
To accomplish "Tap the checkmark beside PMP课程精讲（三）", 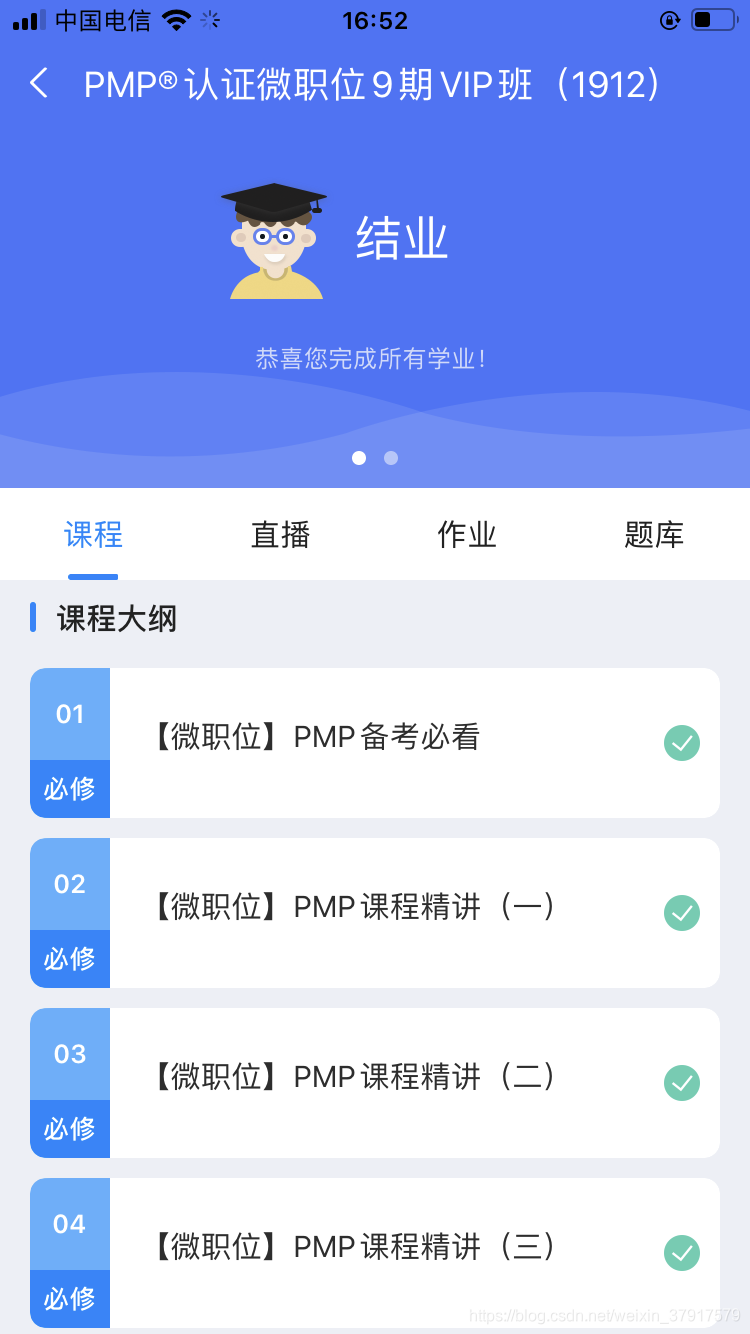I will click(682, 1253).
